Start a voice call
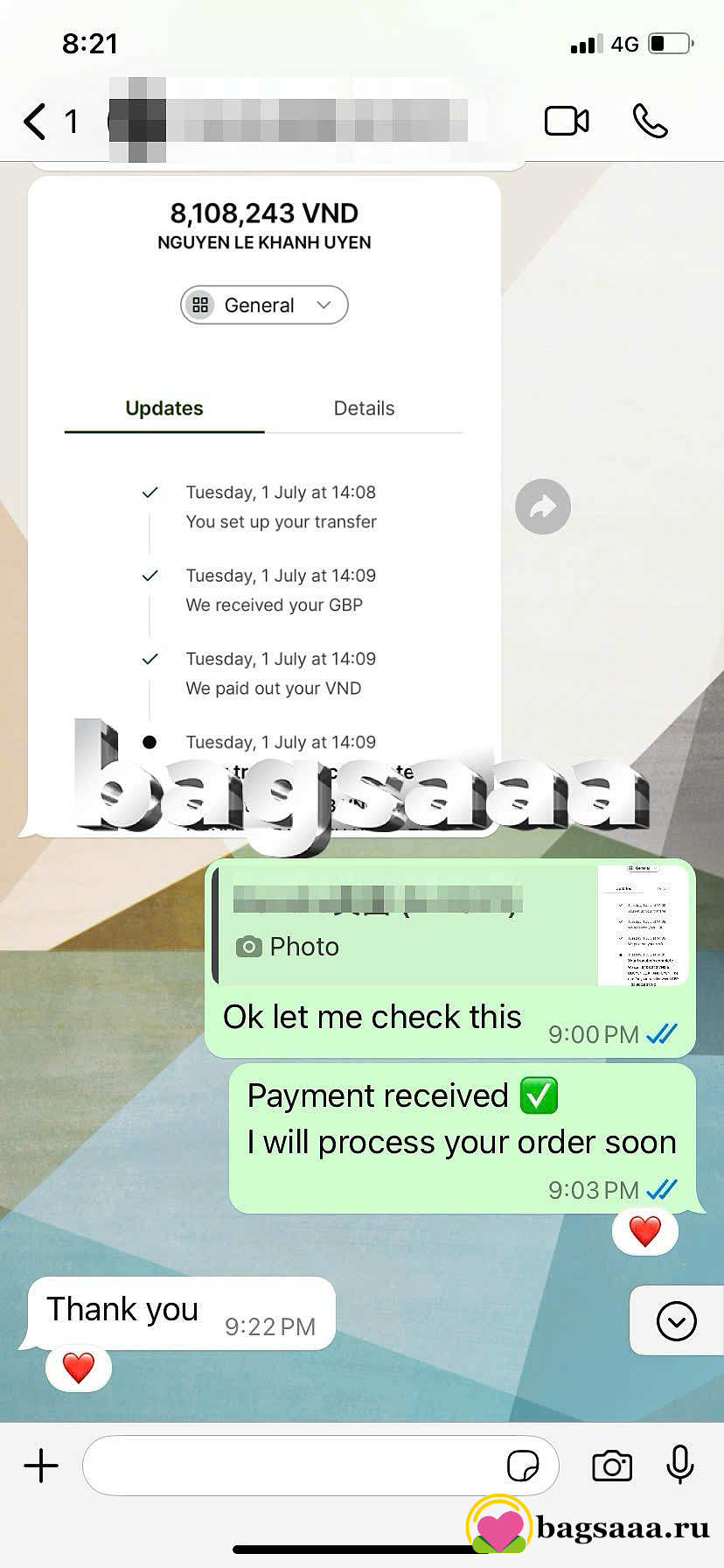The width and height of the screenshot is (724, 1568). (650, 121)
